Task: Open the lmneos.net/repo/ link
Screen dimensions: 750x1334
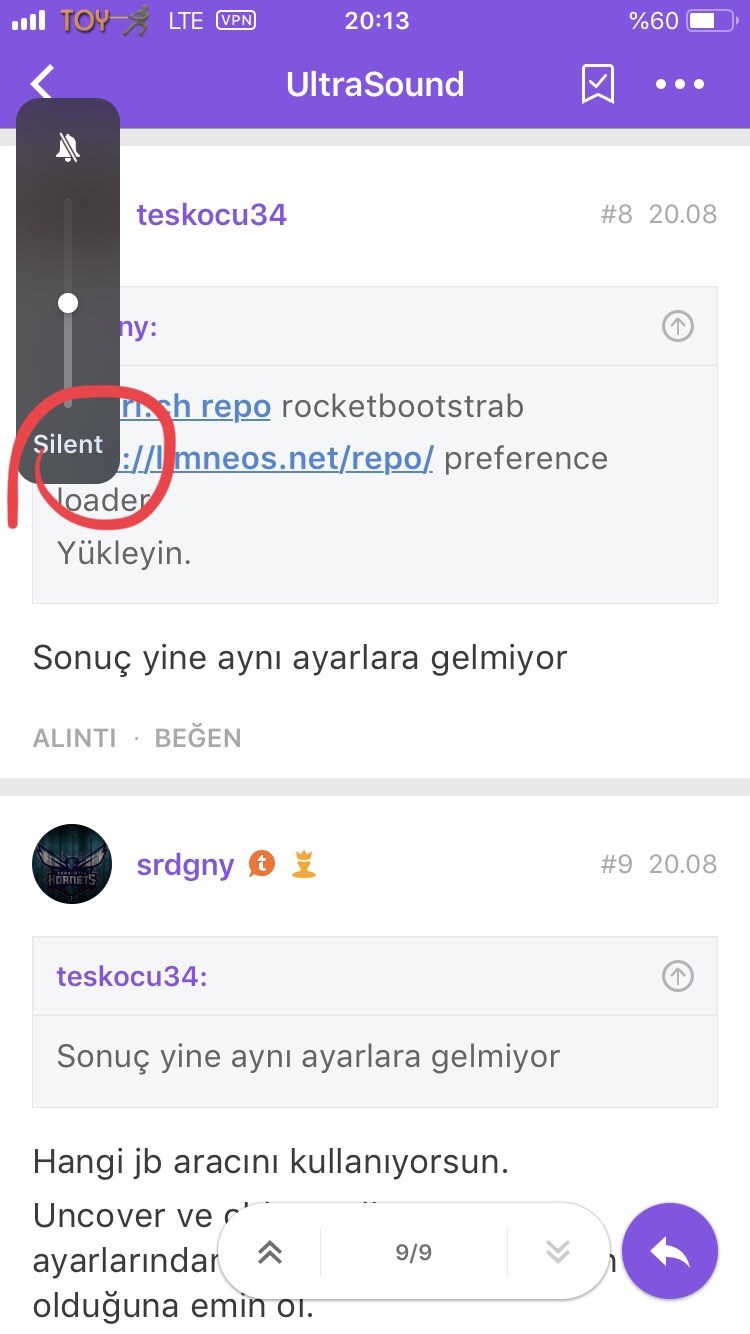Action: point(330,458)
